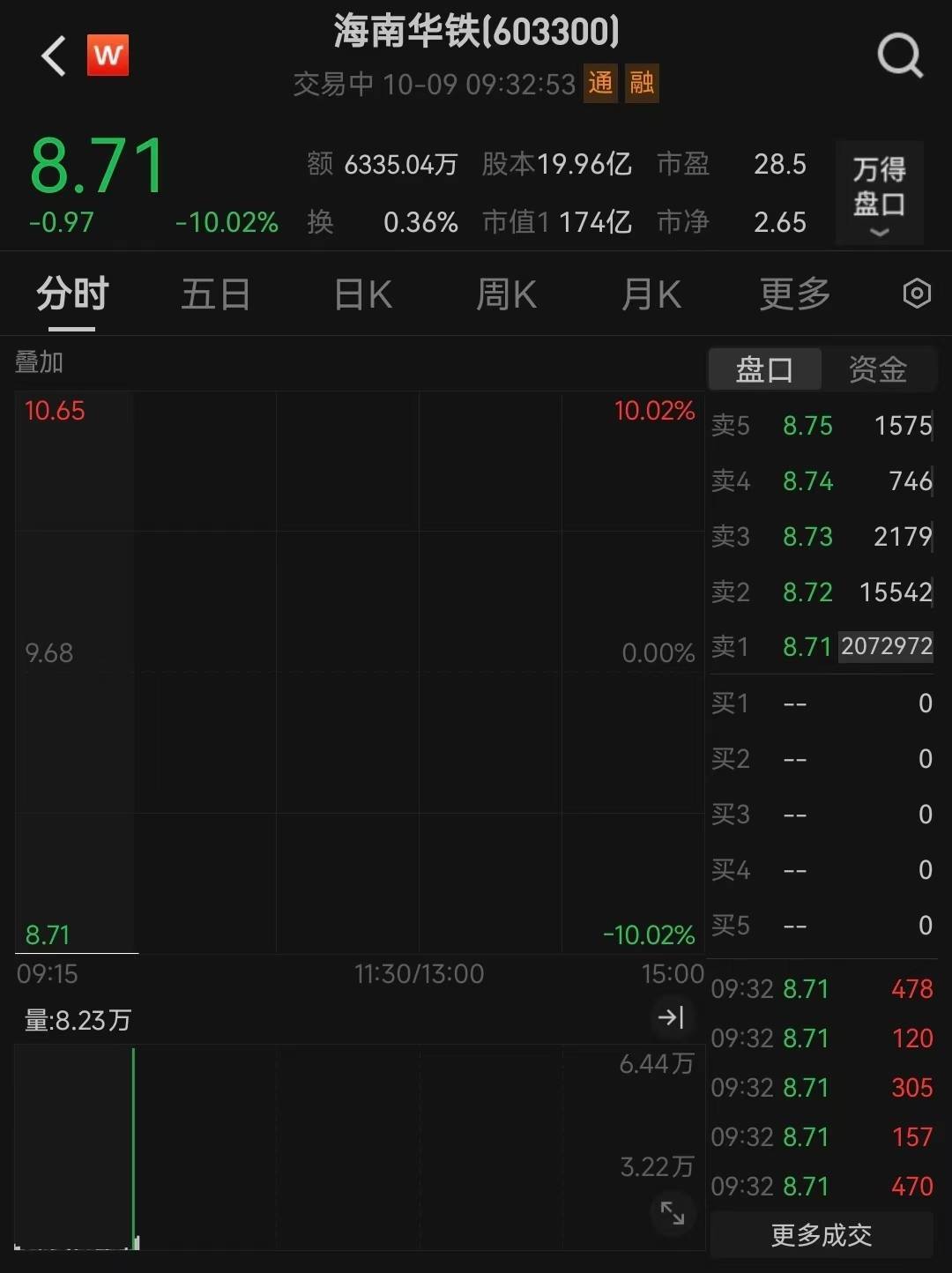The width and height of the screenshot is (952, 1273).
Task: Go back using the arrow icon
Action: (54, 56)
